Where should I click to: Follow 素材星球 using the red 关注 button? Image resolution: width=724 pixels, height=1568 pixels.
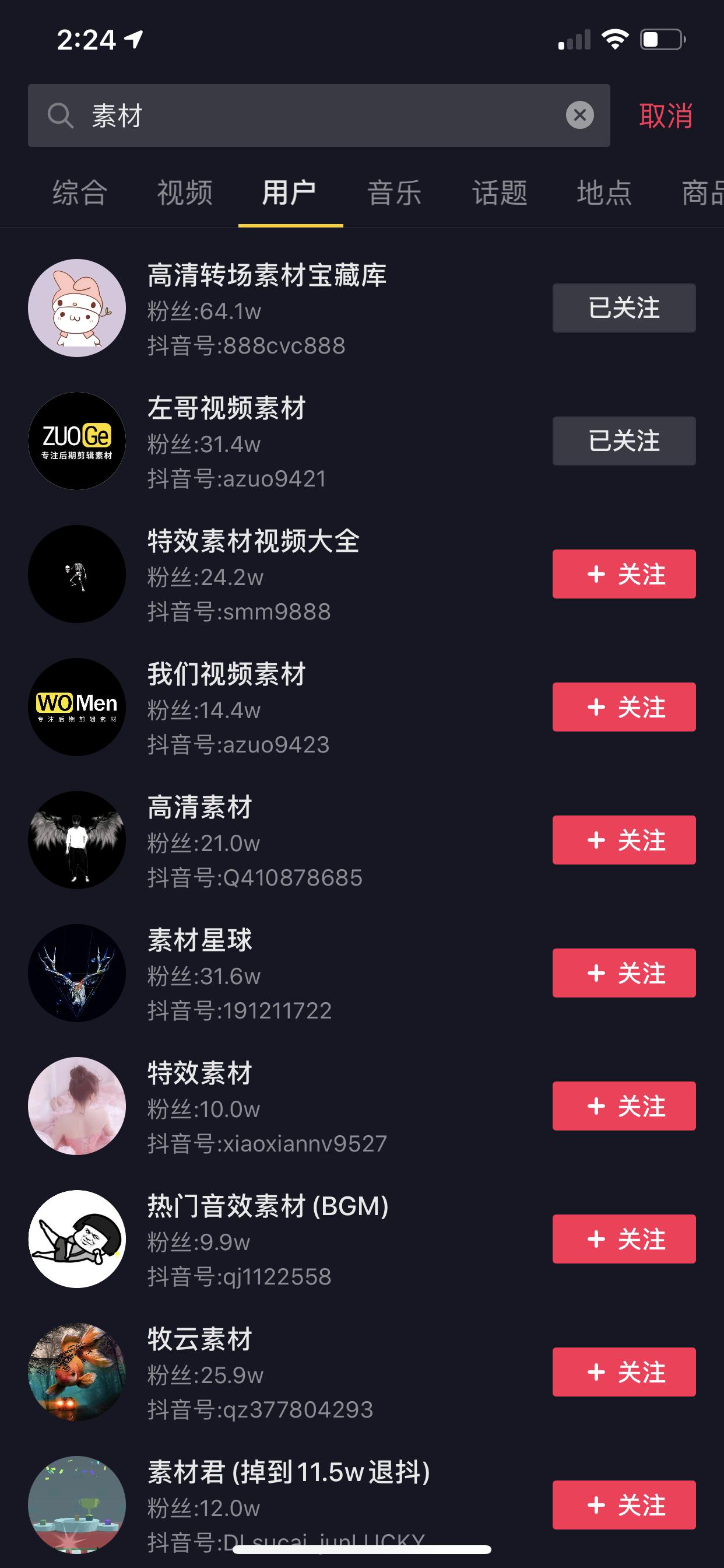click(623, 972)
